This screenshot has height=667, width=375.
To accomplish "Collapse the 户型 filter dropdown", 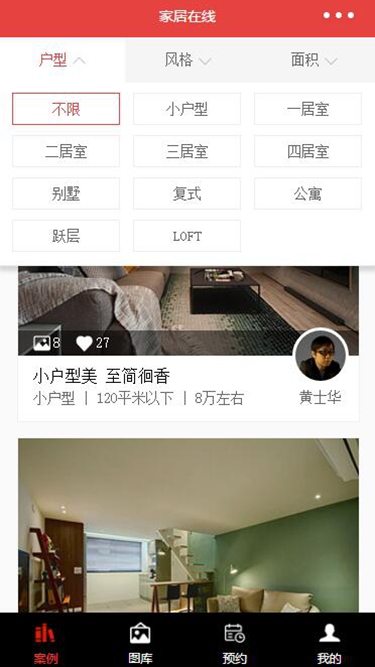I will pyautogui.click(x=62, y=60).
